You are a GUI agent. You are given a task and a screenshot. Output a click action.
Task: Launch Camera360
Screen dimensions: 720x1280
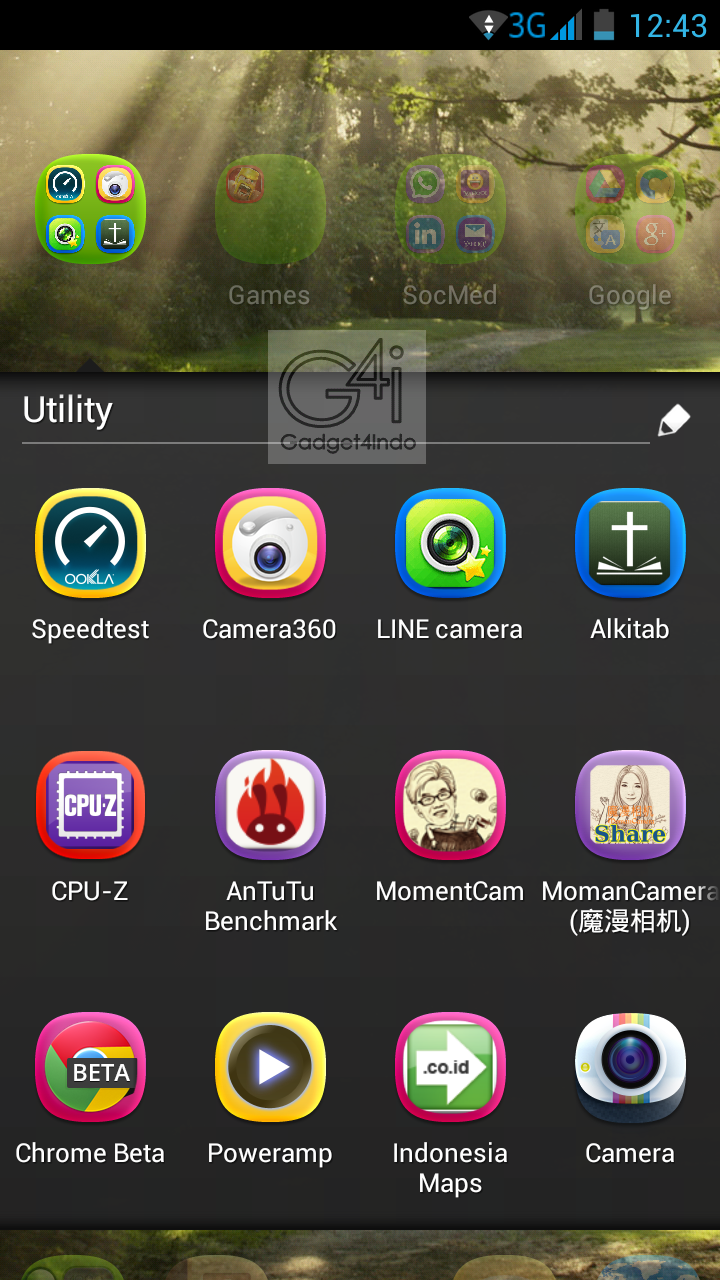pyautogui.click(x=270, y=543)
